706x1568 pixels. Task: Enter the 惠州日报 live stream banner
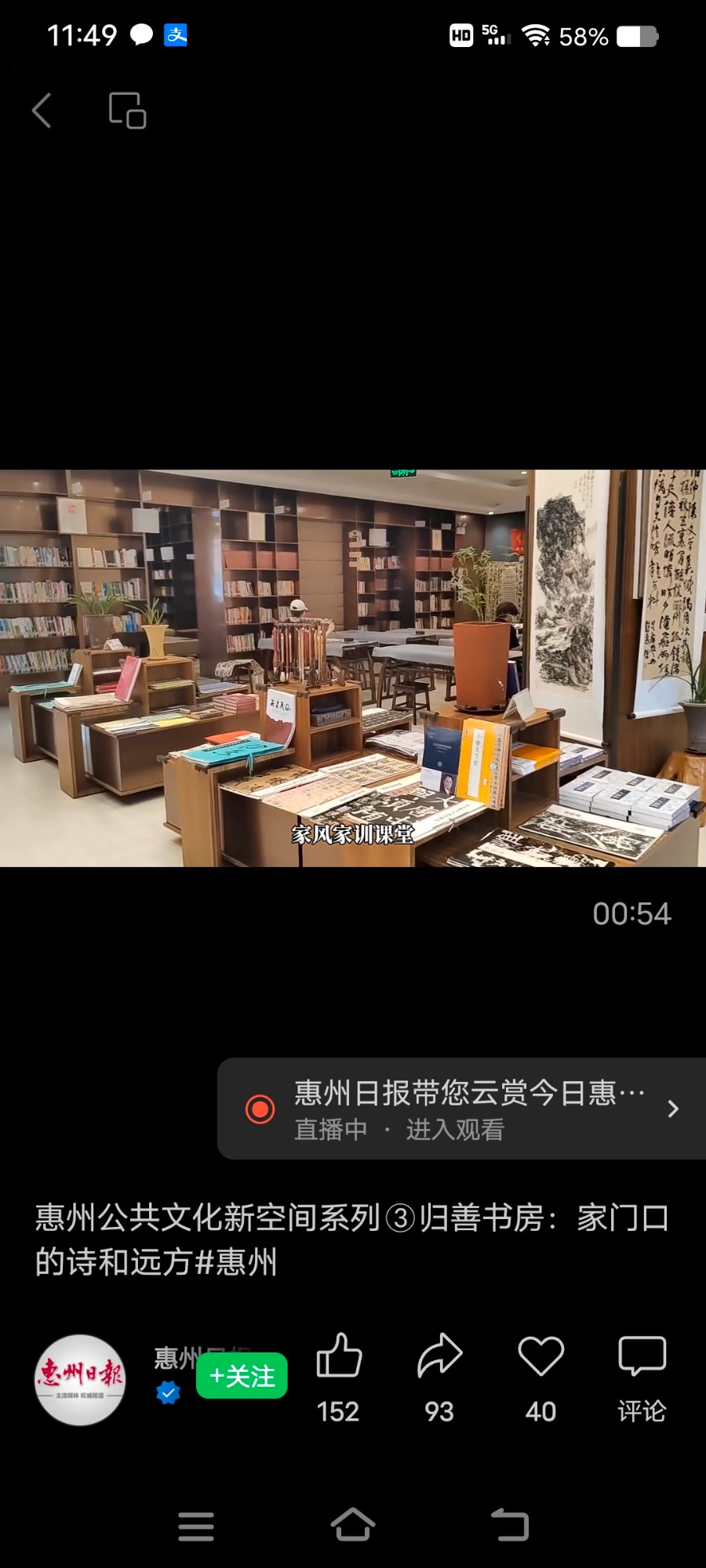coord(461,1109)
